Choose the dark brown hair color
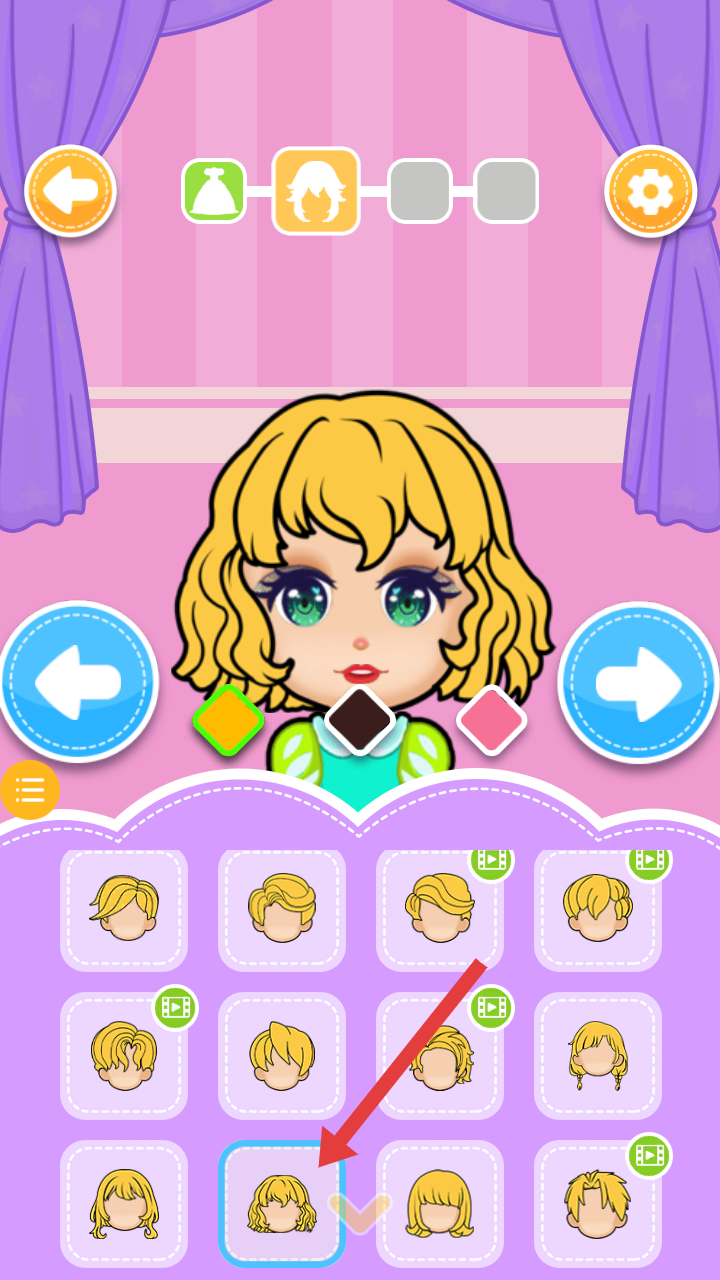Image resolution: width=720 pixels, height=1280 pixels. (x=360, y=720)
